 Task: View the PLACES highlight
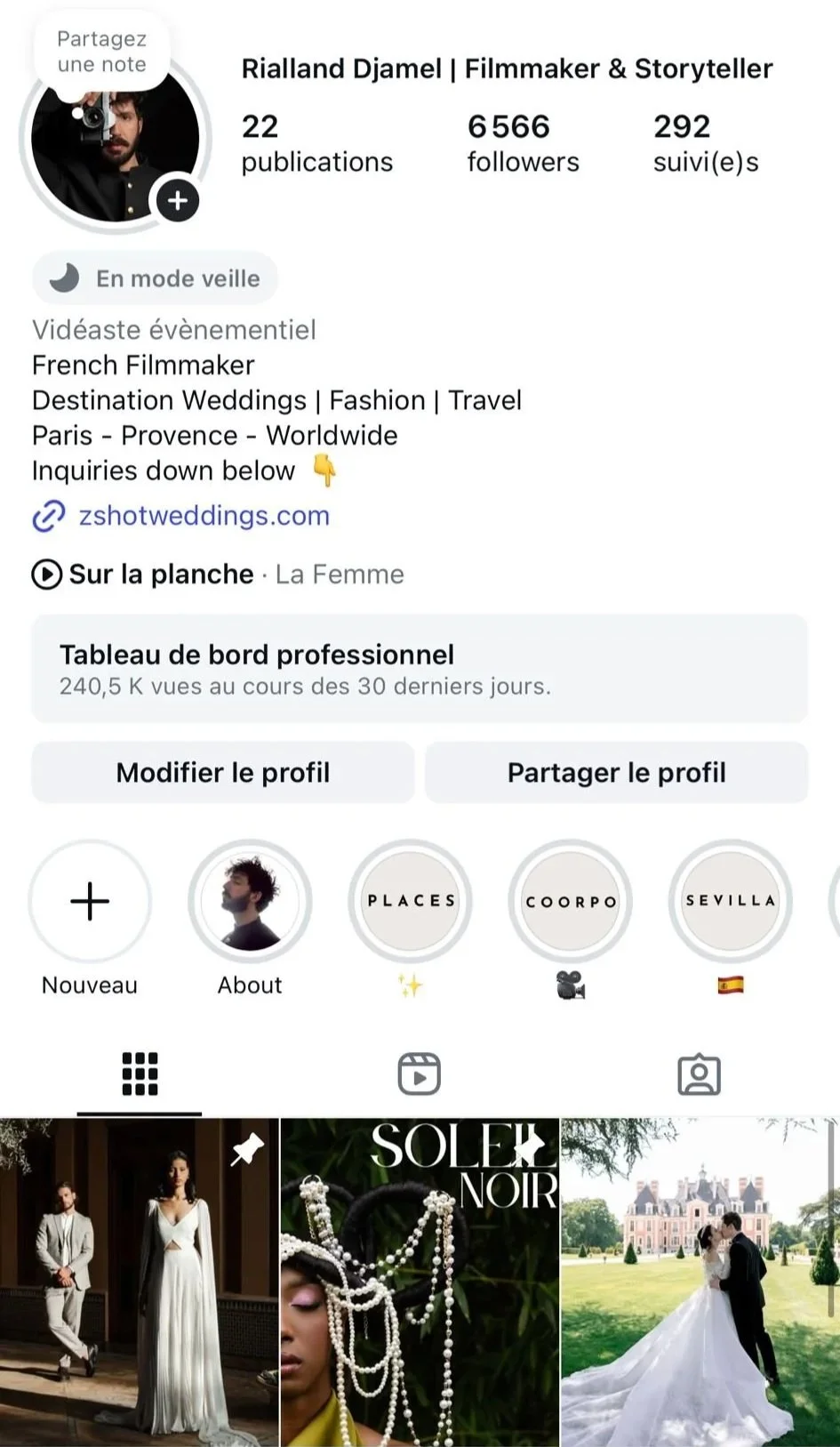(410, 902)
